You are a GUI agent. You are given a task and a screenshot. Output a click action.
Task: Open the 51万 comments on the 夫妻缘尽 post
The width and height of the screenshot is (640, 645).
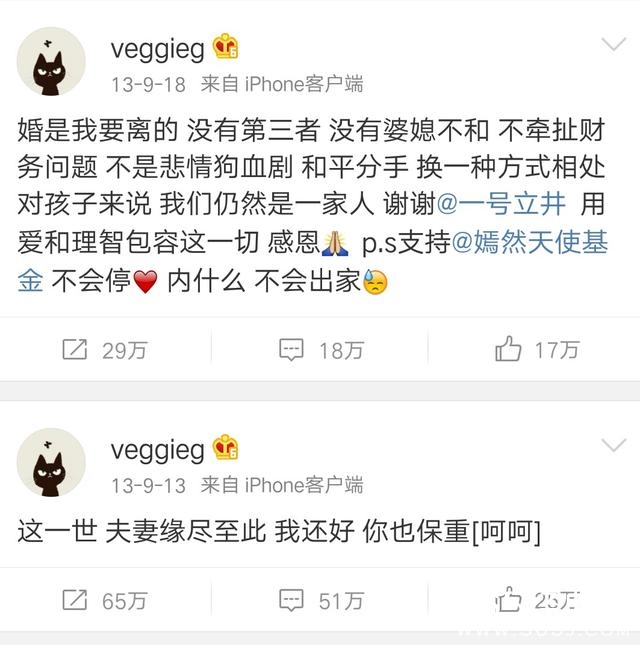(320, 600)
